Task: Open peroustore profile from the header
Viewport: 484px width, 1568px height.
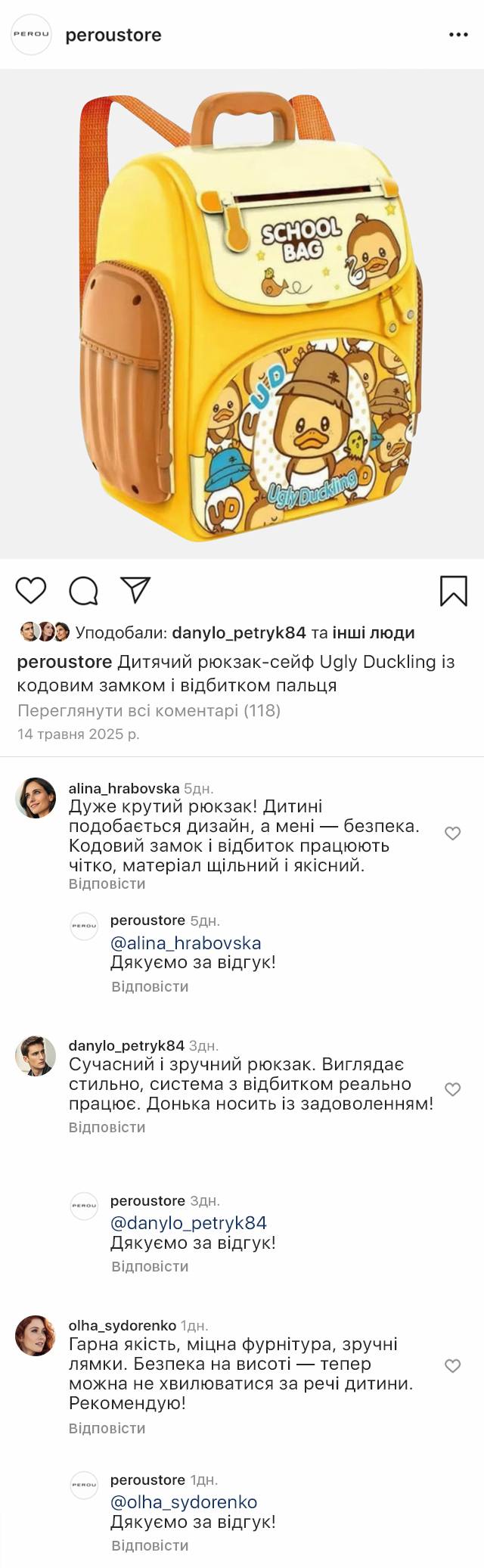Action: [113, 35]
